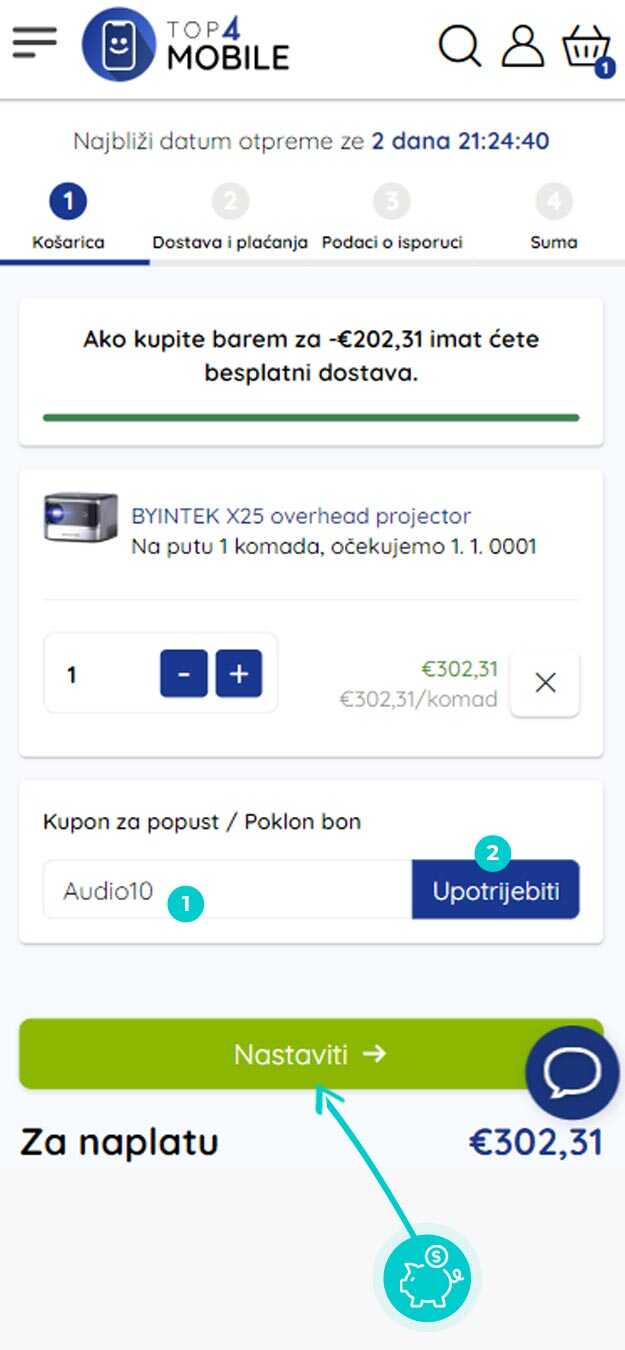Image resolution: width=625 pixels, height=1350 pixels.
Task: Remove the projector from the cart
Action: point(545,683)
